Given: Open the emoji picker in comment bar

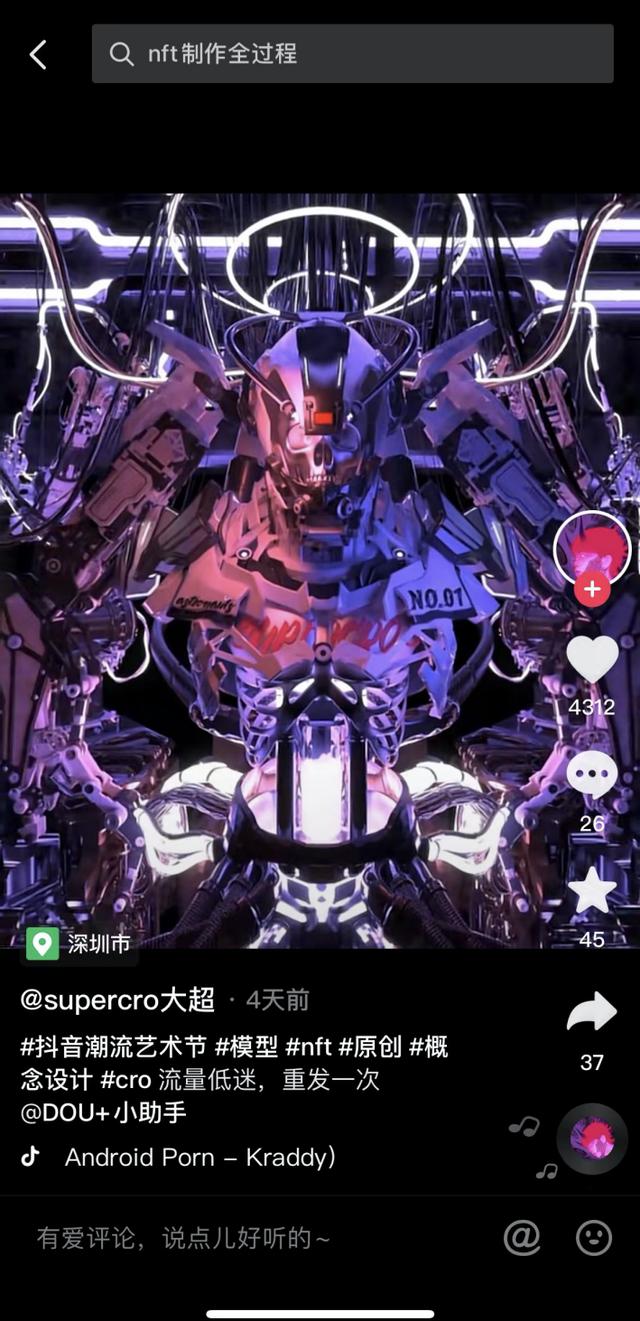Looking at the screenshot, I should pyautogui.click(x=594, y=1239).
